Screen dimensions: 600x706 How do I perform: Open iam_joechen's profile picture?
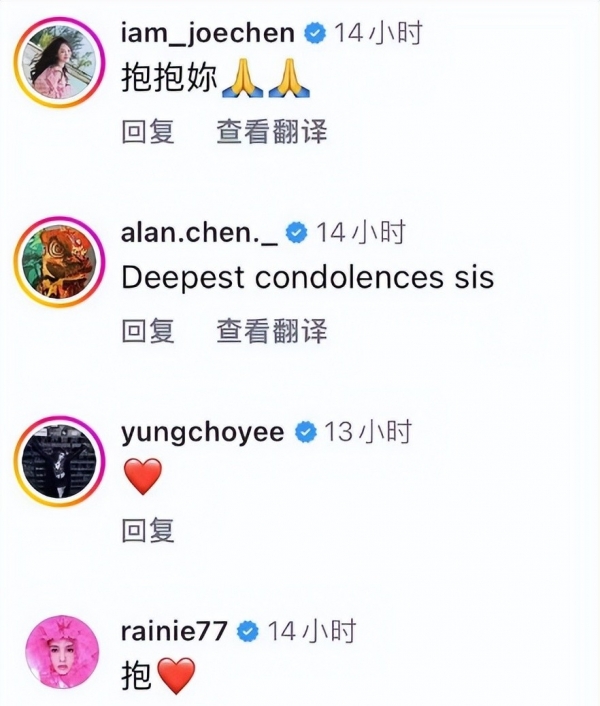[x=60, y=62]
